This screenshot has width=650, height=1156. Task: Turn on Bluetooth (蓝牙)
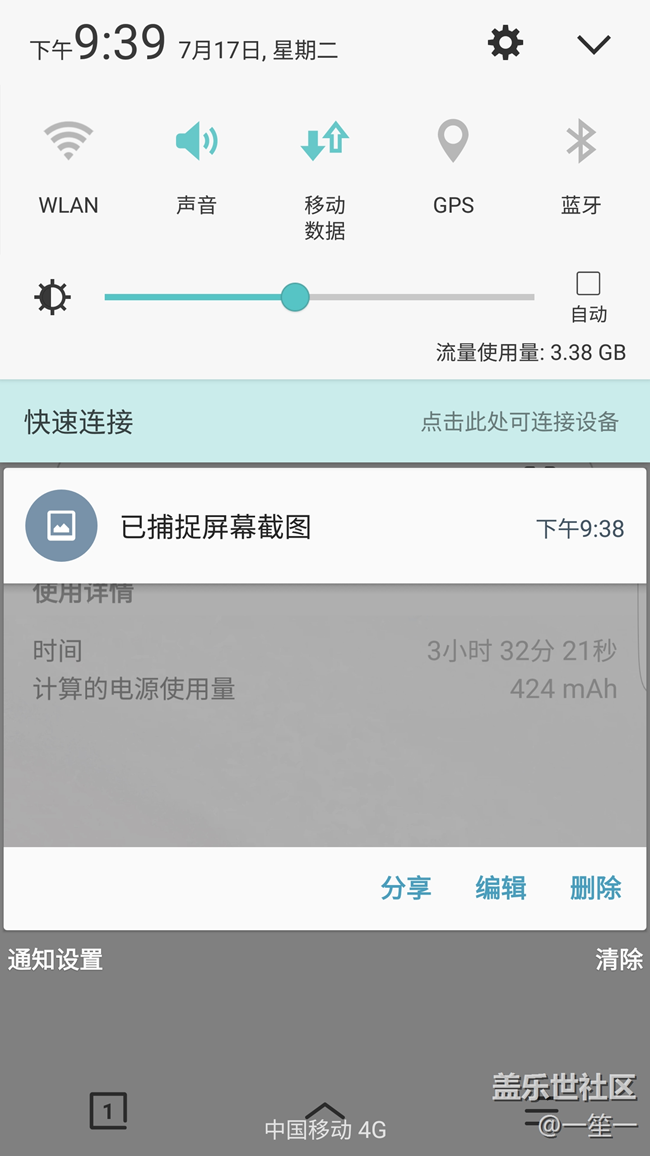click(581, 142)
